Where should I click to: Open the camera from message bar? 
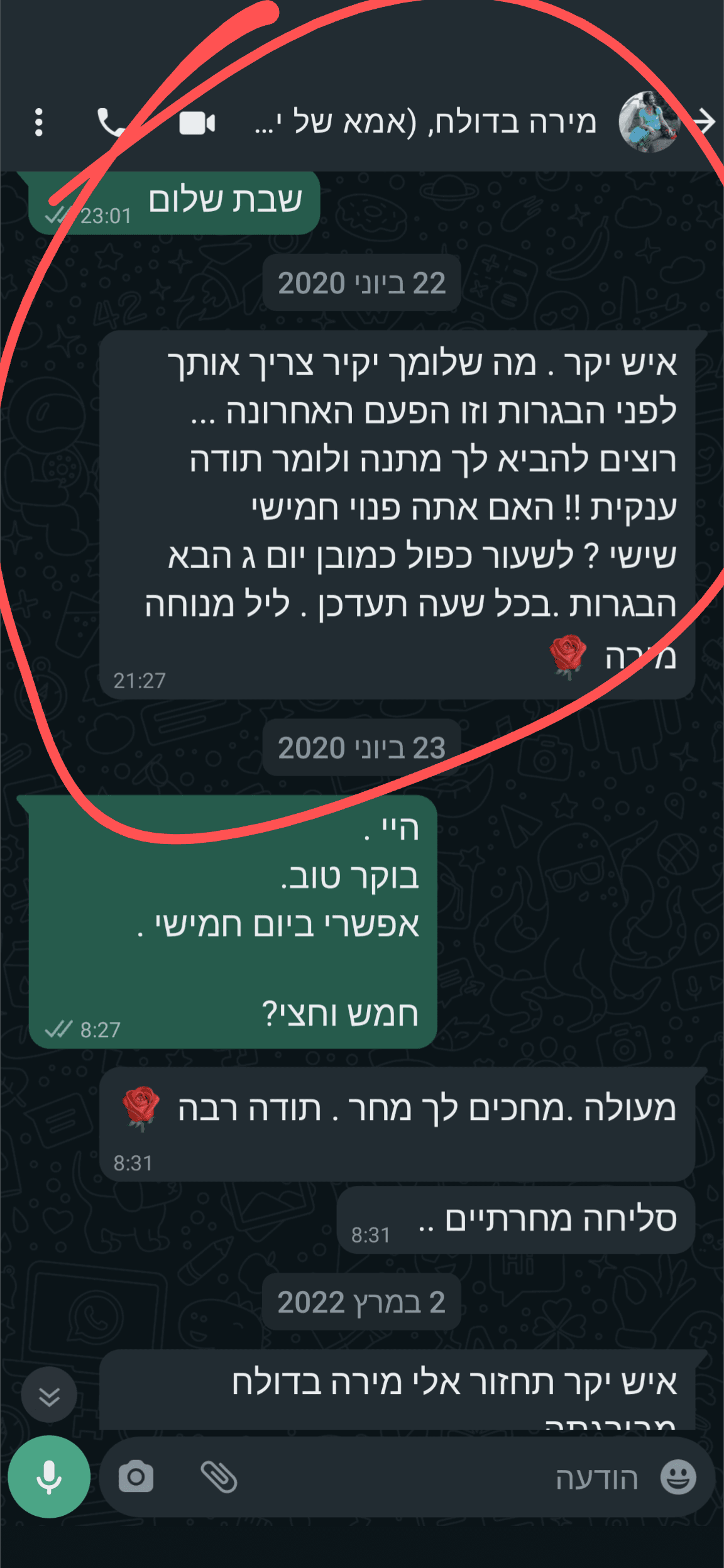136,1477
